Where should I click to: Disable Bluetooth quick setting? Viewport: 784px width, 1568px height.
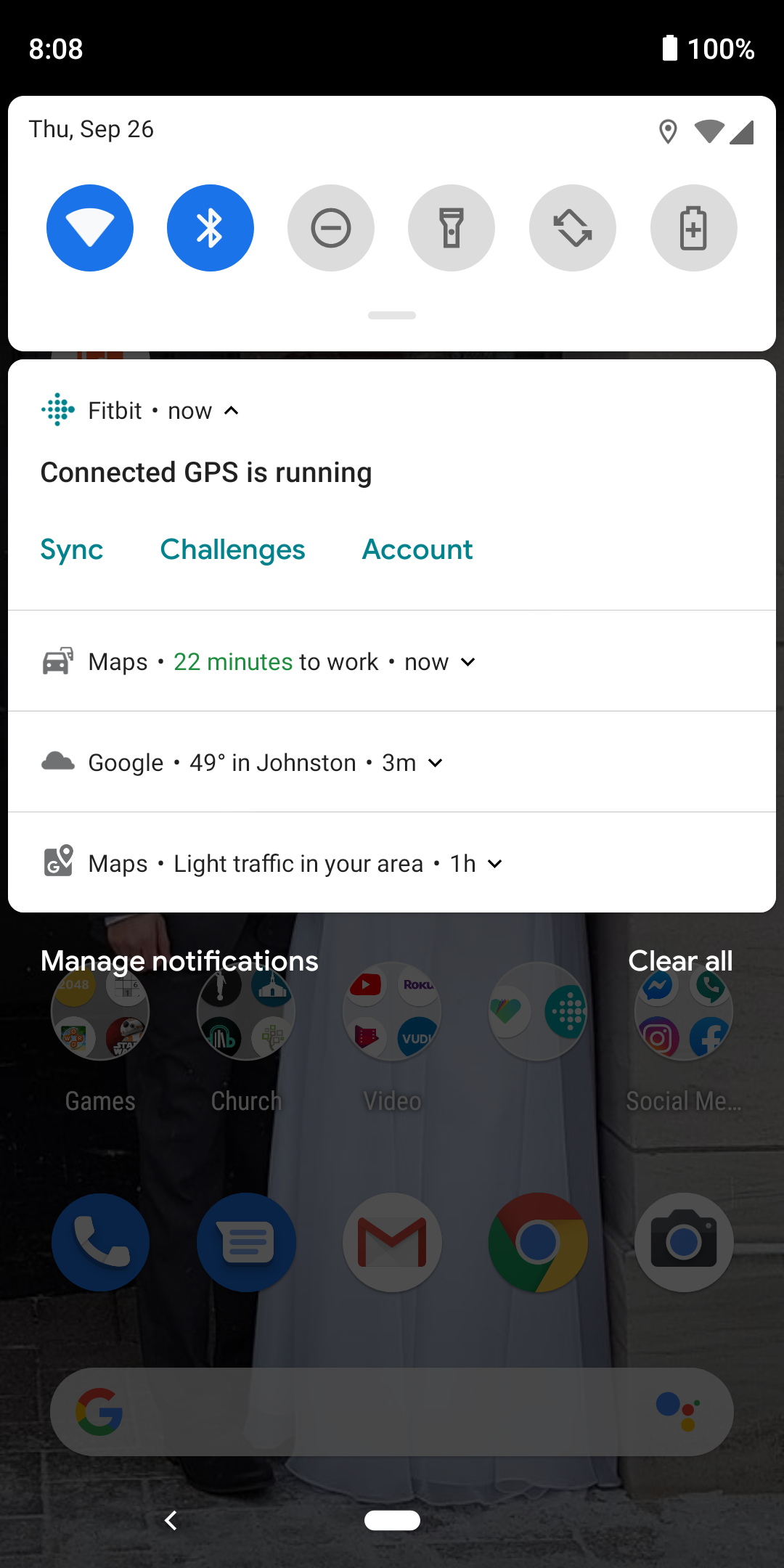[x=211, y=228]
